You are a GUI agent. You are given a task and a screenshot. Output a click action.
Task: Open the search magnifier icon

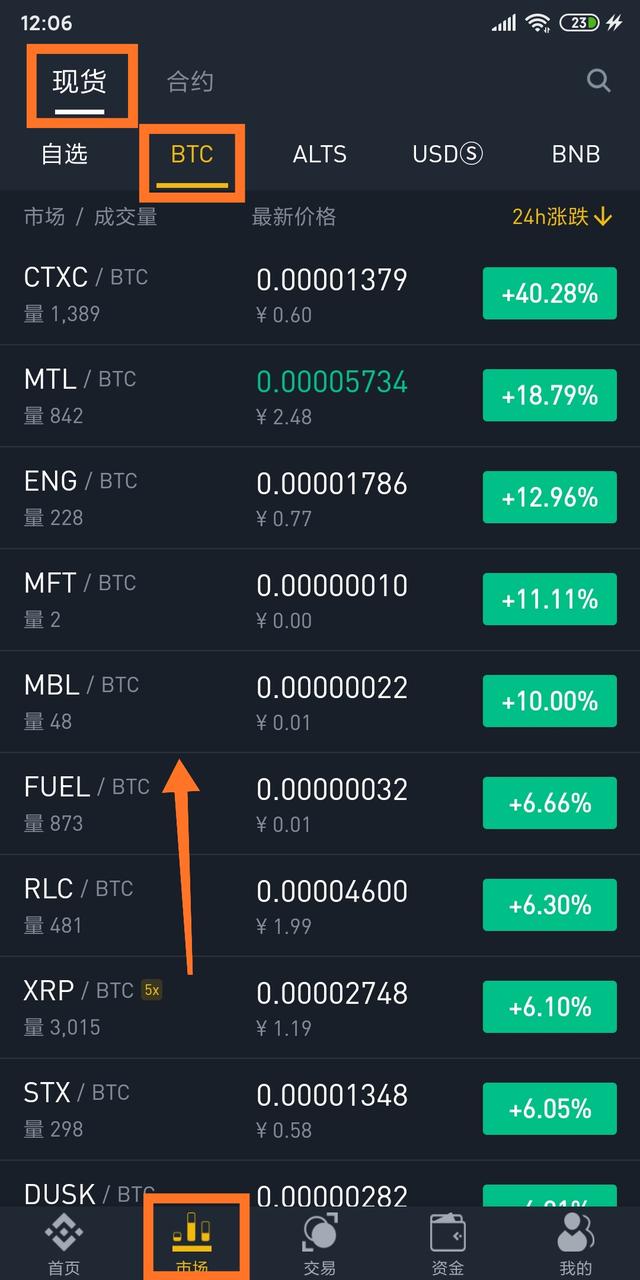(x=598, y=81)
